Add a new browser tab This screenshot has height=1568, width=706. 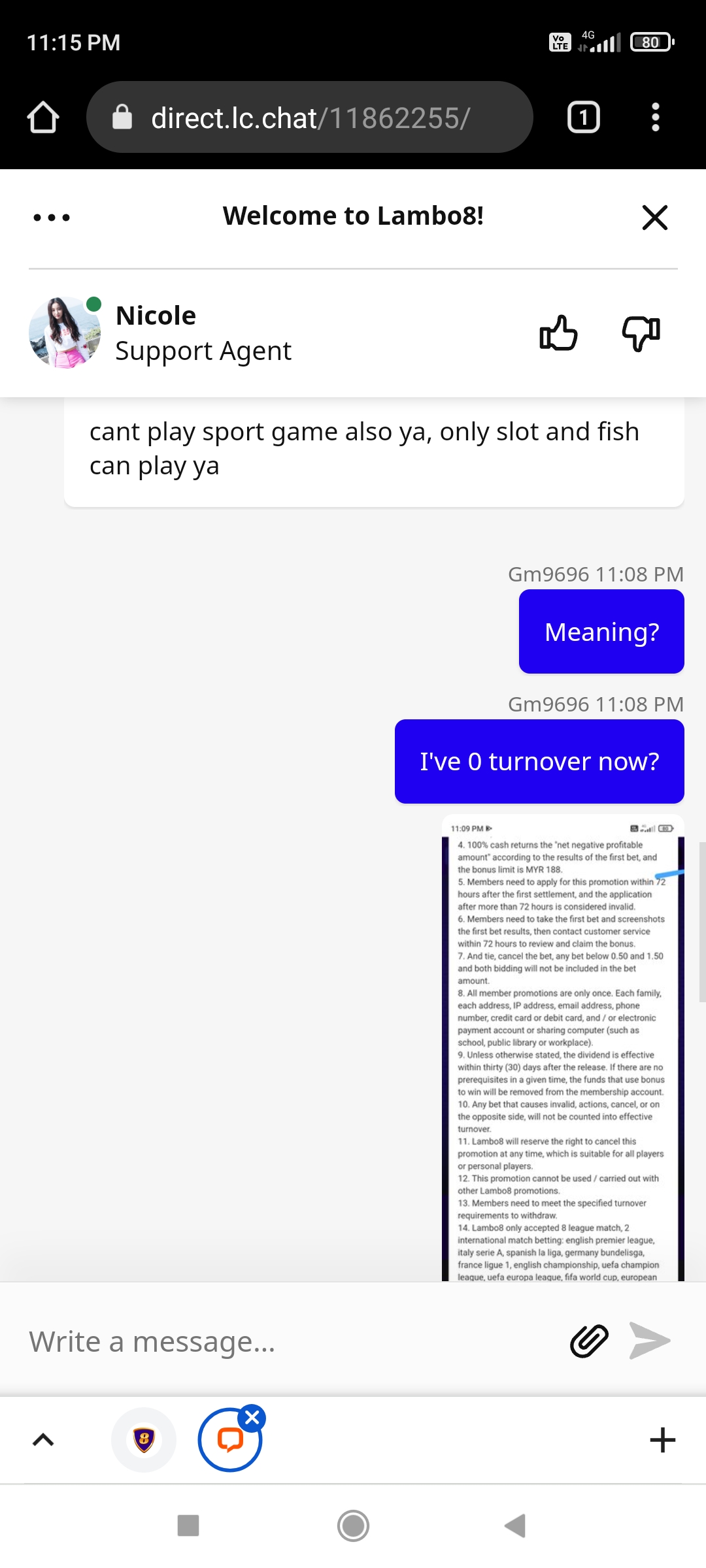click(662, 1440)
